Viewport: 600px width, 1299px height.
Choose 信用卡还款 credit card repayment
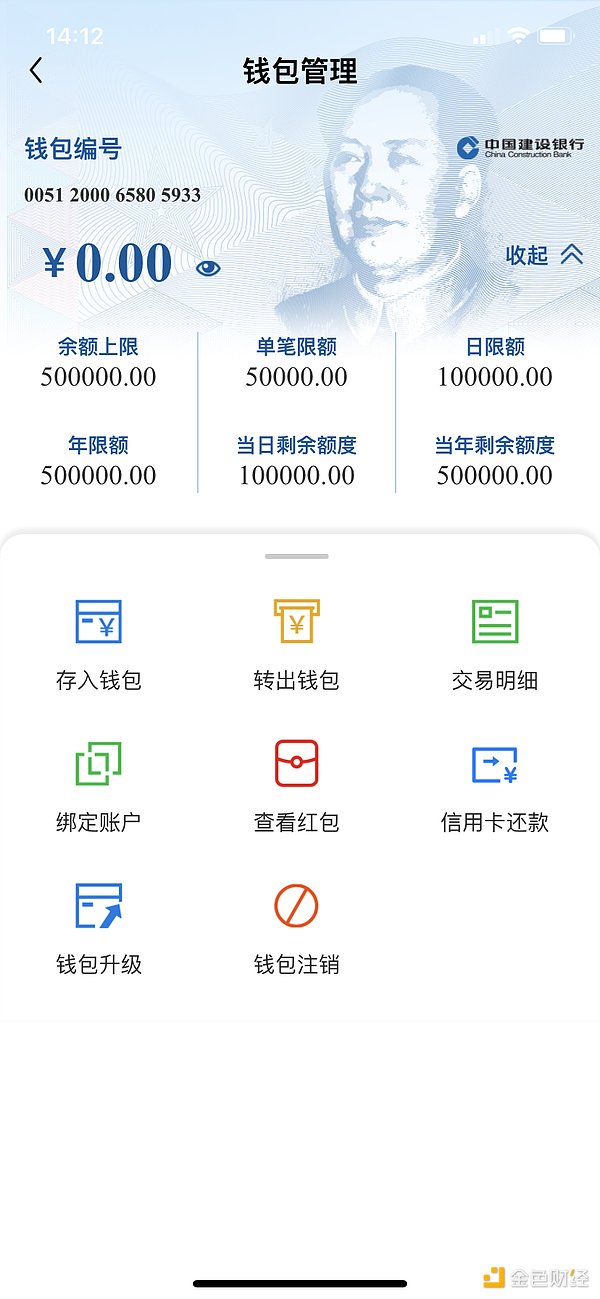(495, 786)
